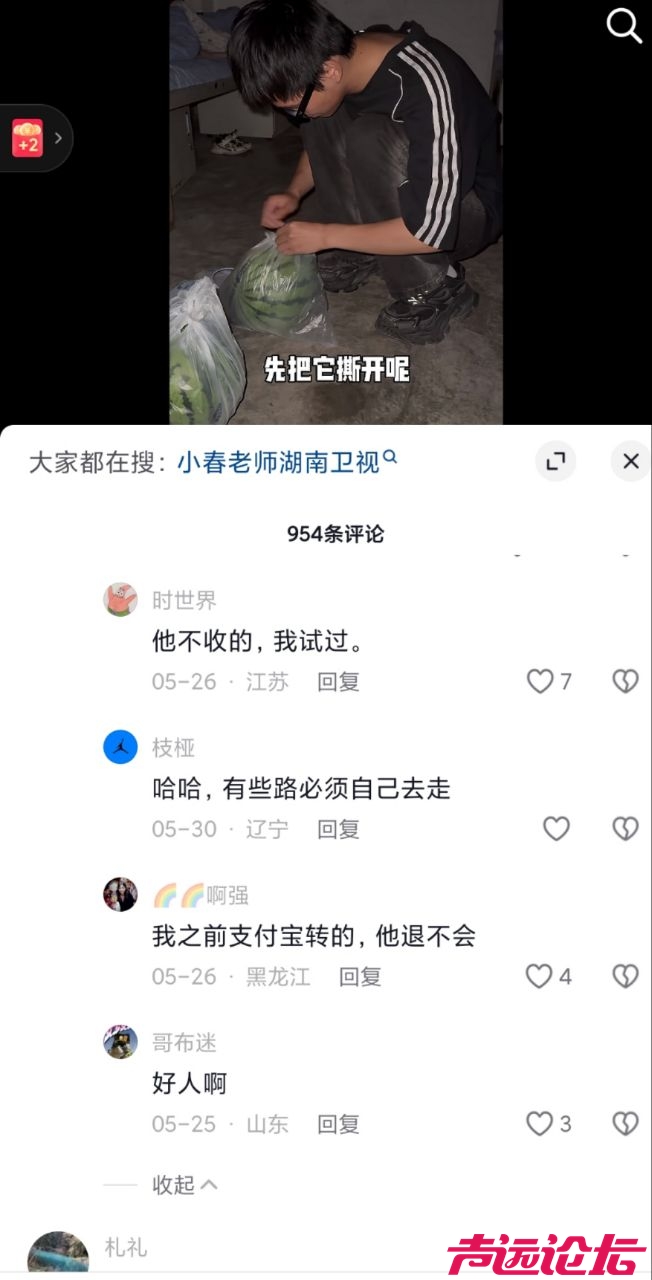
Task: Reply to 枝桠's comment
Action: pos(338,829)
